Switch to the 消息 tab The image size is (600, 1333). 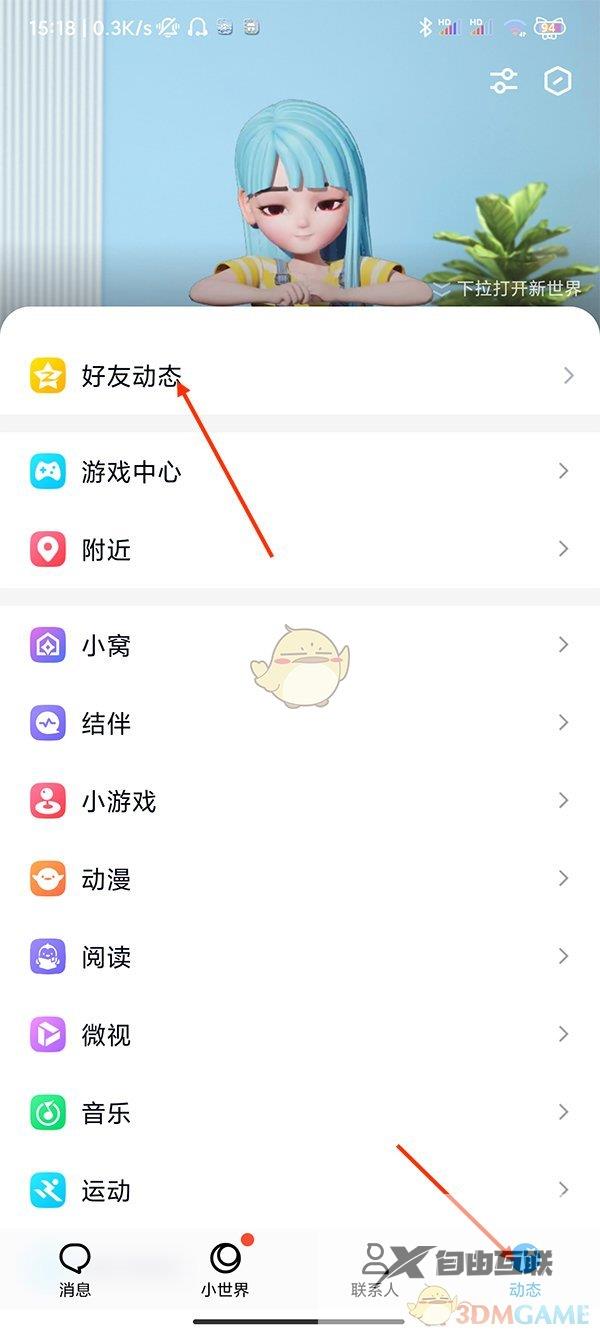75,1270
